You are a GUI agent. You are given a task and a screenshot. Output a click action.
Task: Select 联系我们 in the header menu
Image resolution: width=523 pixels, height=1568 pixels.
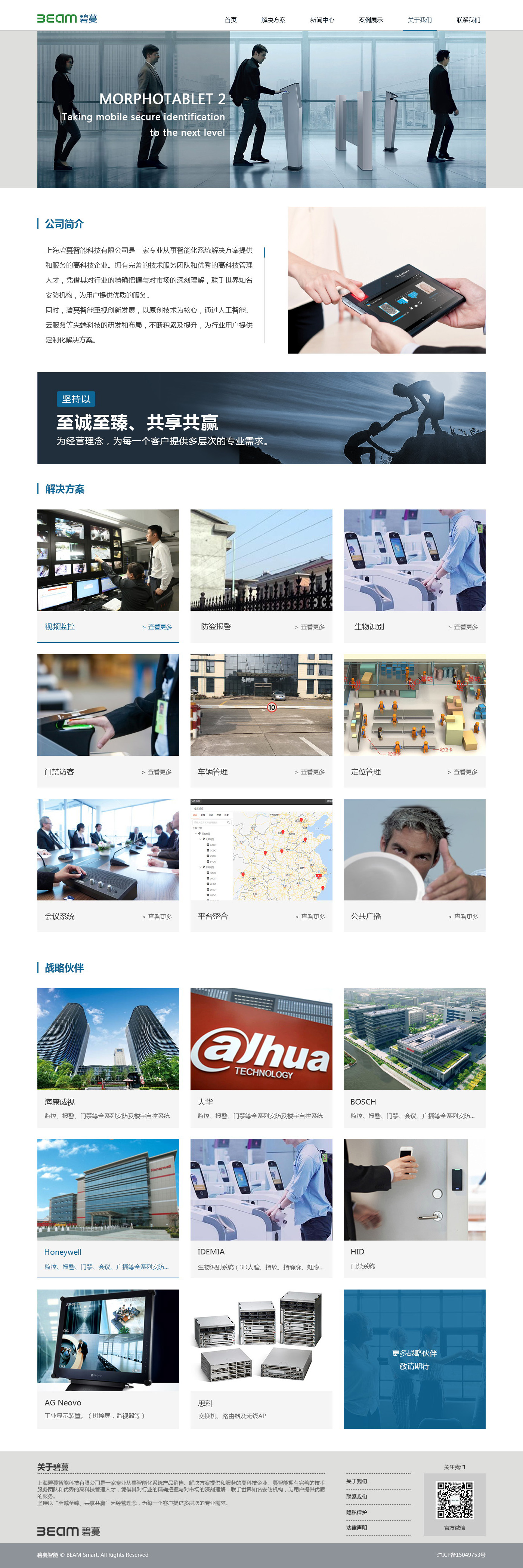click(468, 20)
